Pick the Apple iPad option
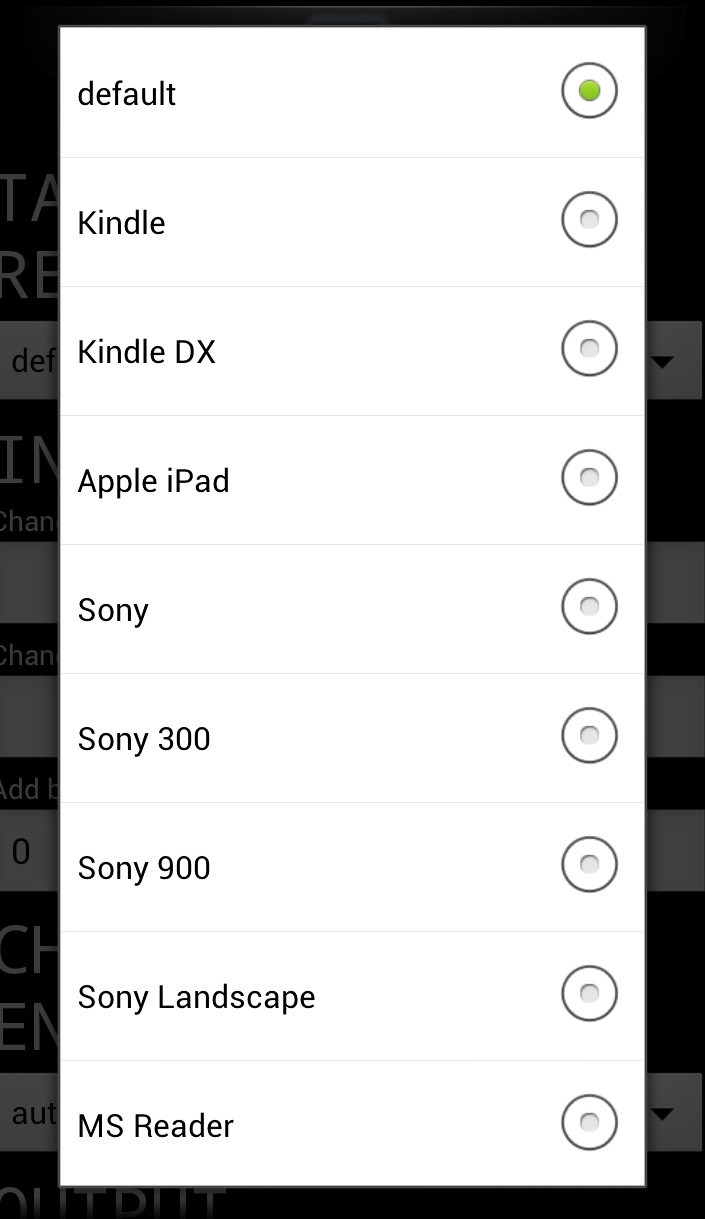705x1219 pixels. 589,479
